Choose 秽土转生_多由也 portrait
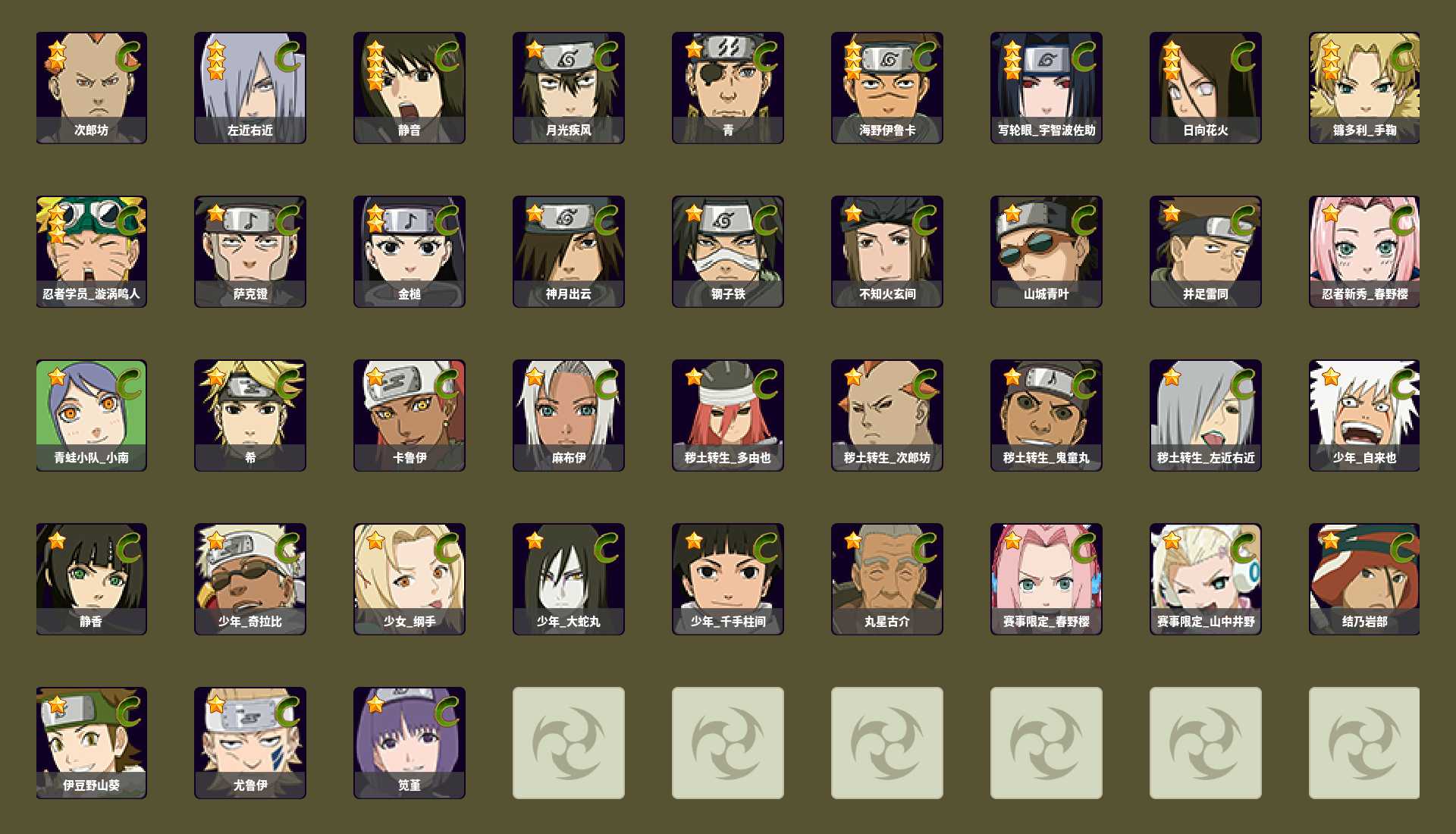The height and width of the screenshot is (834, 1456). (x=728, y=415)
